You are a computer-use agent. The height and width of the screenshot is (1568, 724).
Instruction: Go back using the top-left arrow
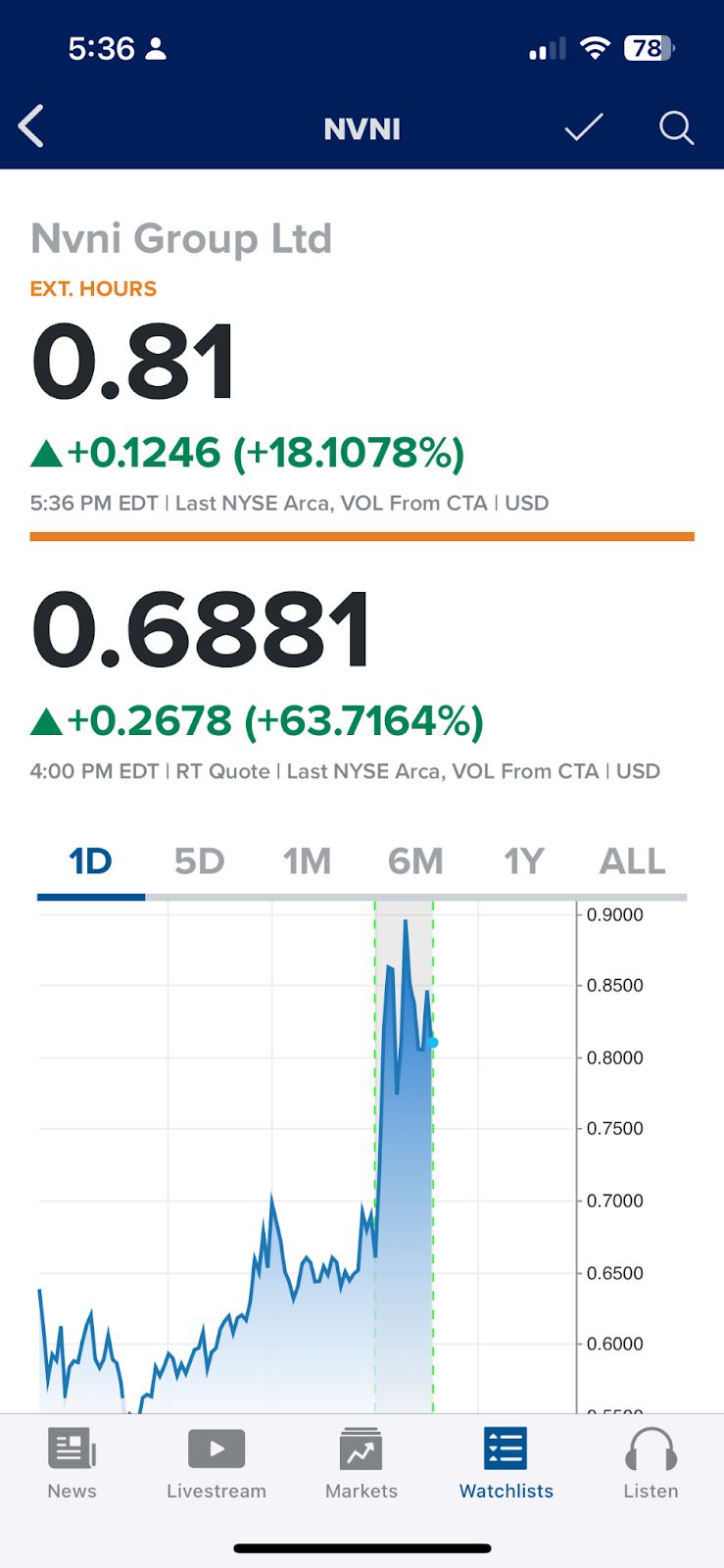pos(31,127)
